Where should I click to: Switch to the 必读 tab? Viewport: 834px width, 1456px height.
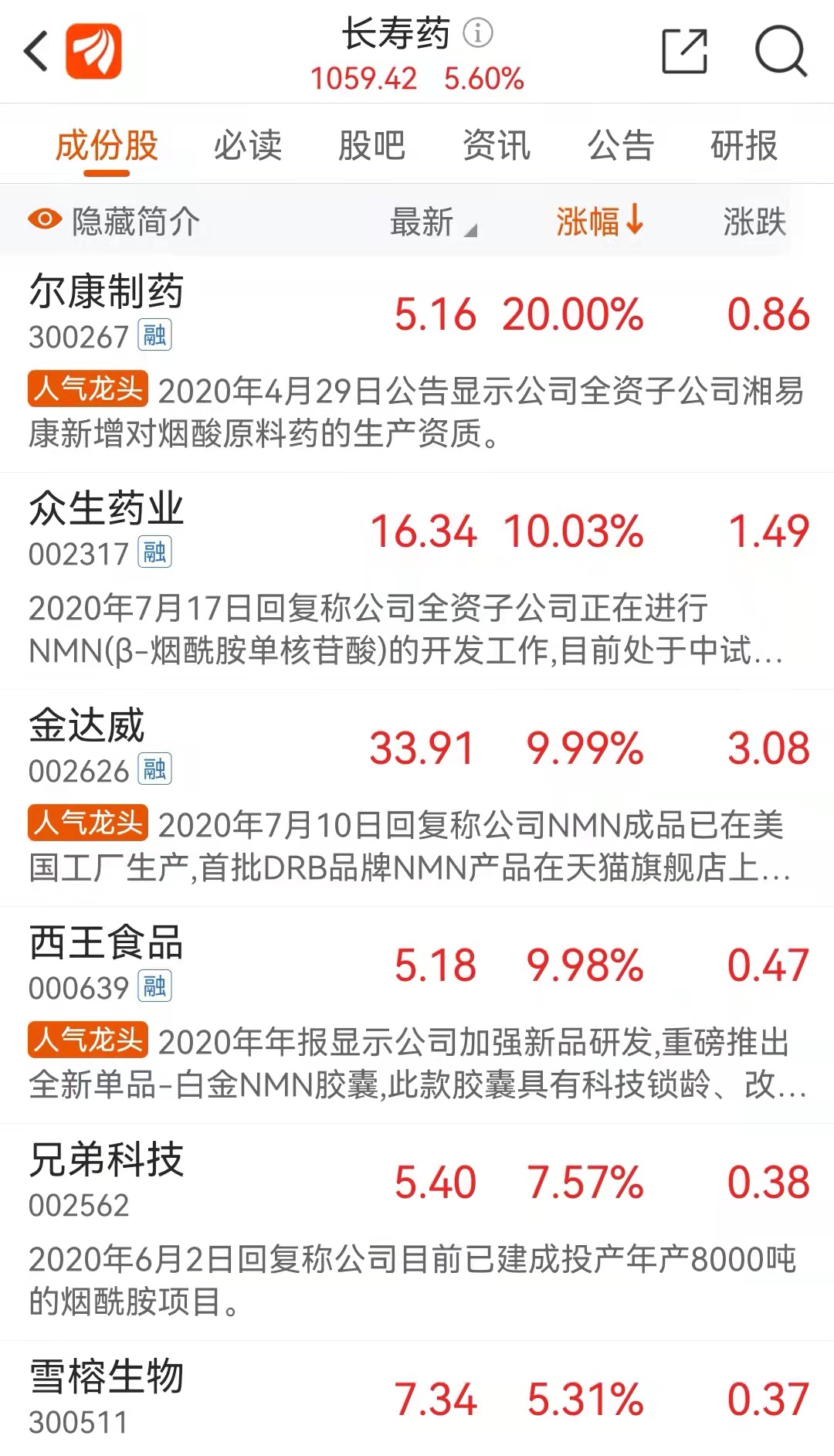(x=248, y=145)
